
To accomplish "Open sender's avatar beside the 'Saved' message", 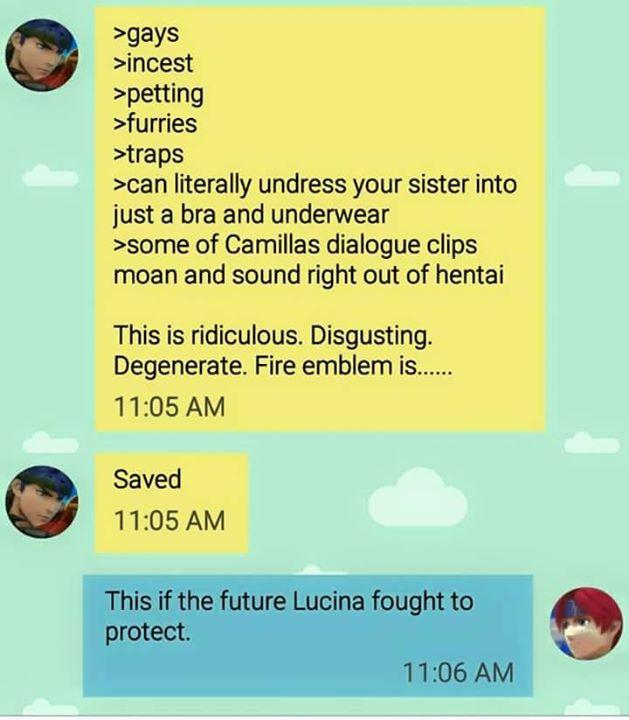I will pyautogui.click(x=48, y=503).
